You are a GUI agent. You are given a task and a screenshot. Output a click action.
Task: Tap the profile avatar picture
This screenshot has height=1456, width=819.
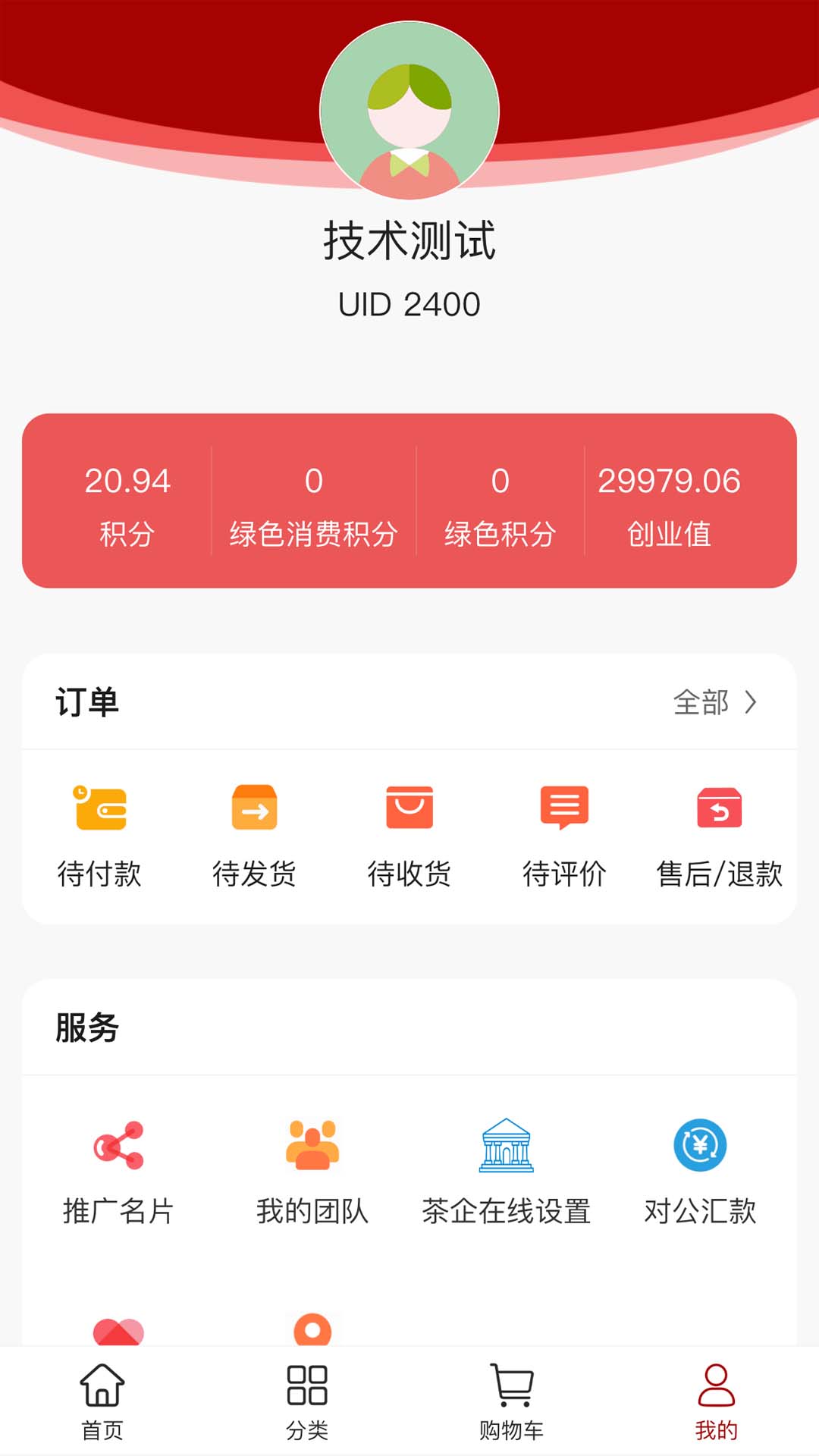[x=409, y=111]
